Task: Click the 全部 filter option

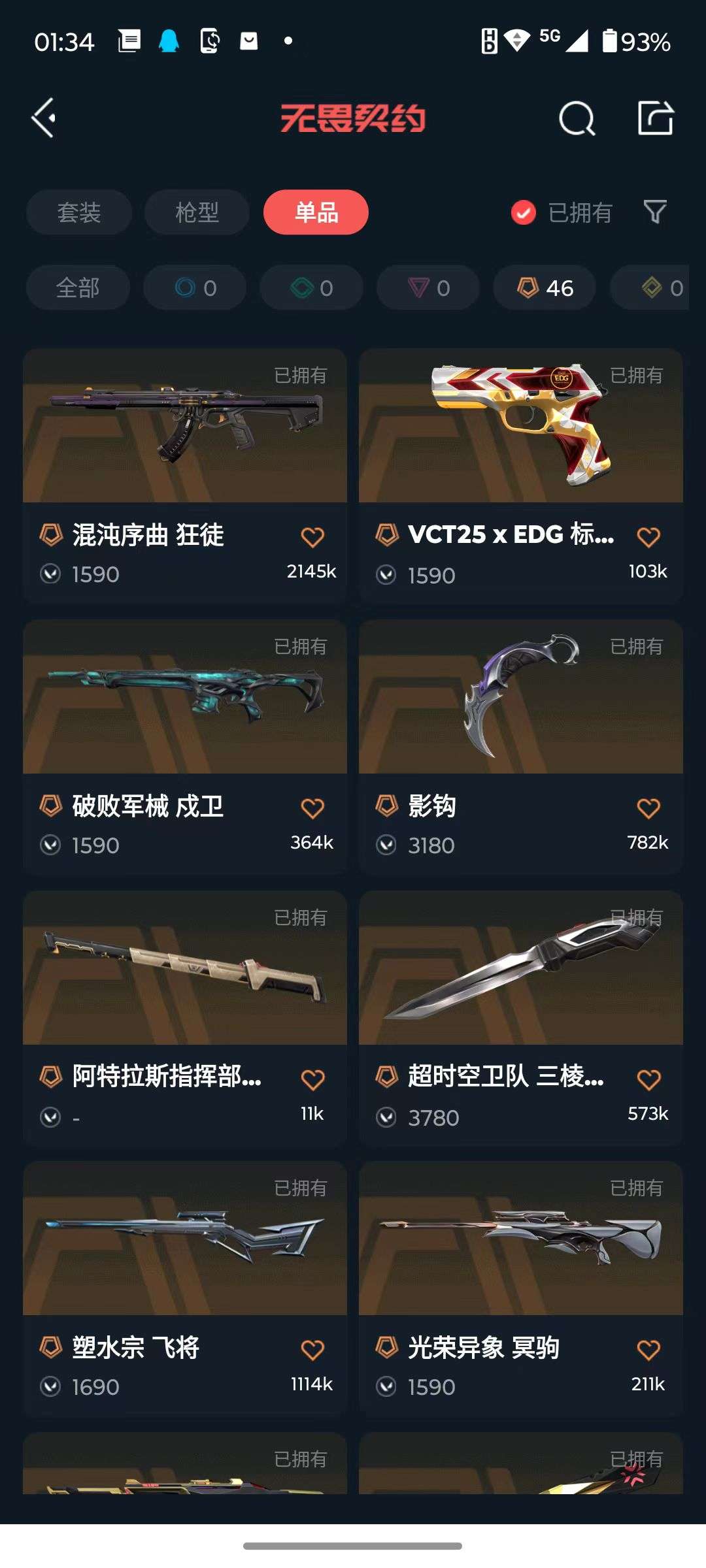Action: pos(77,287)
